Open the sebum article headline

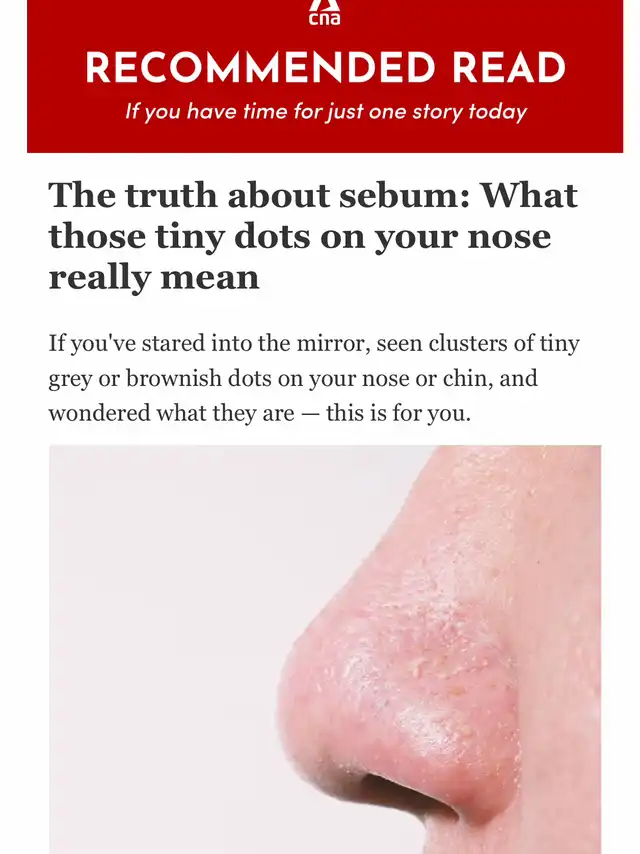tap(312, 236)
